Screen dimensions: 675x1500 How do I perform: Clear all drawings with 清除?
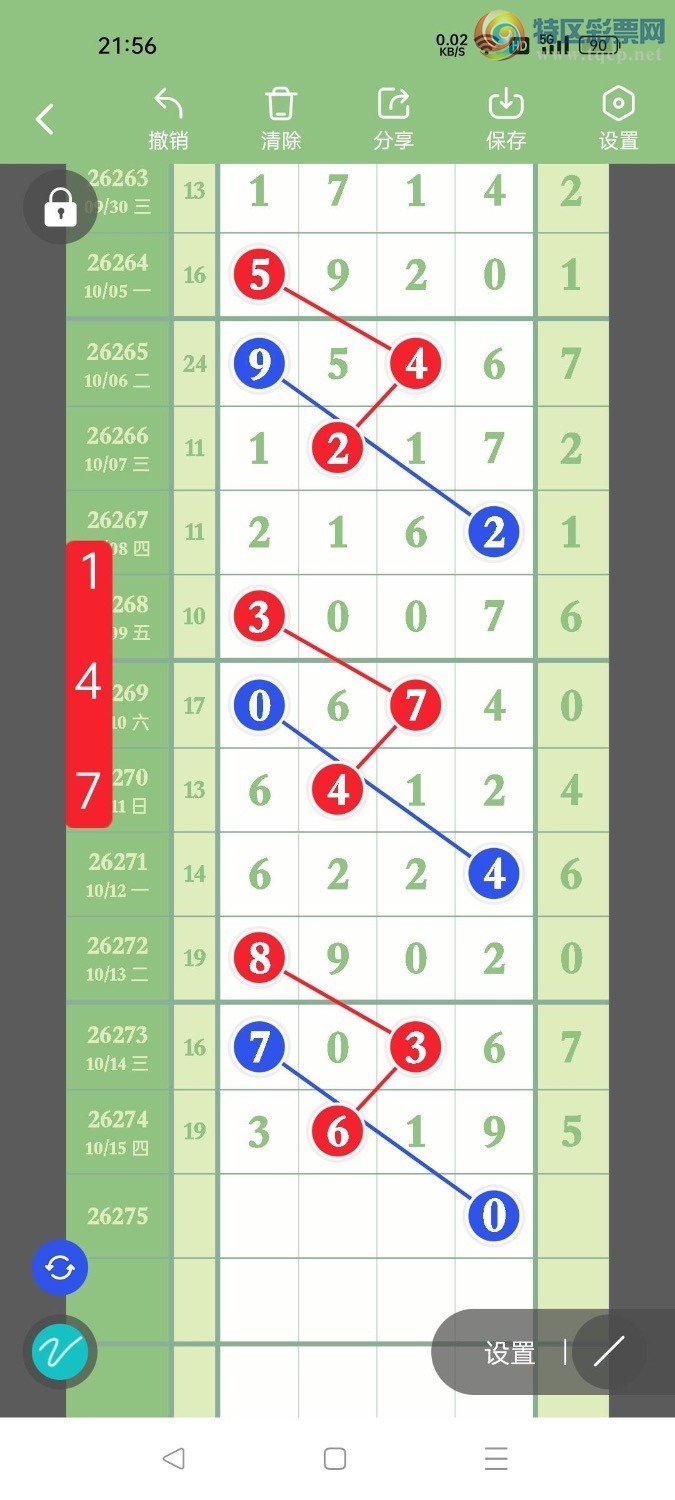point(281,120)
